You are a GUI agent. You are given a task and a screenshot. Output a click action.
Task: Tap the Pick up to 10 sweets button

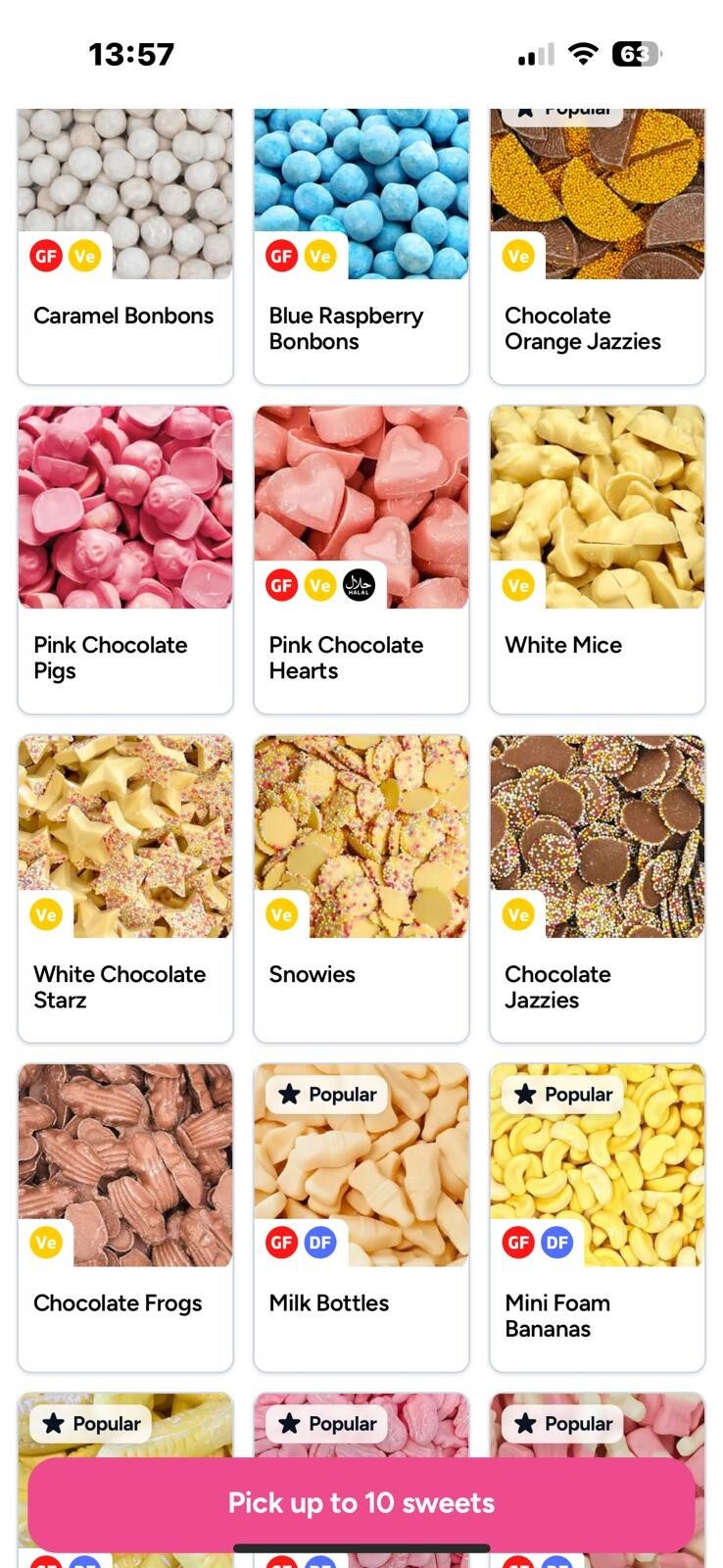pyautogui.click(x=361, y=1503)
